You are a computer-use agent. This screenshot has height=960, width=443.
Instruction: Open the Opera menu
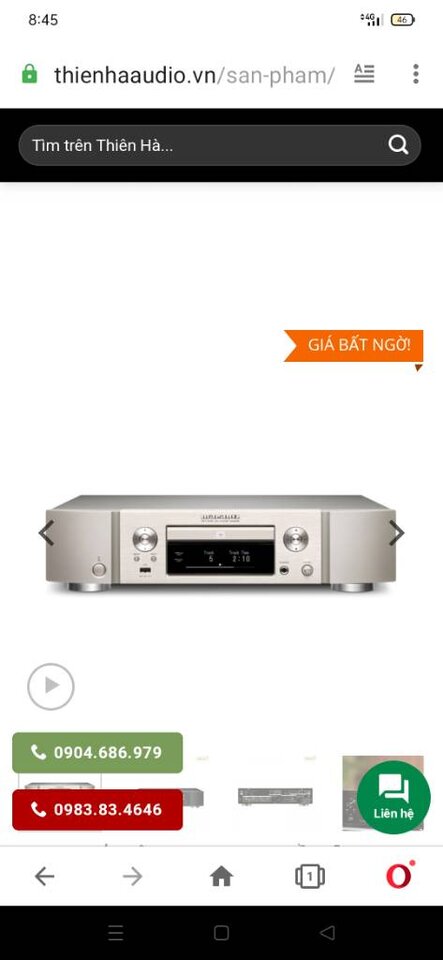pos(400,876)
